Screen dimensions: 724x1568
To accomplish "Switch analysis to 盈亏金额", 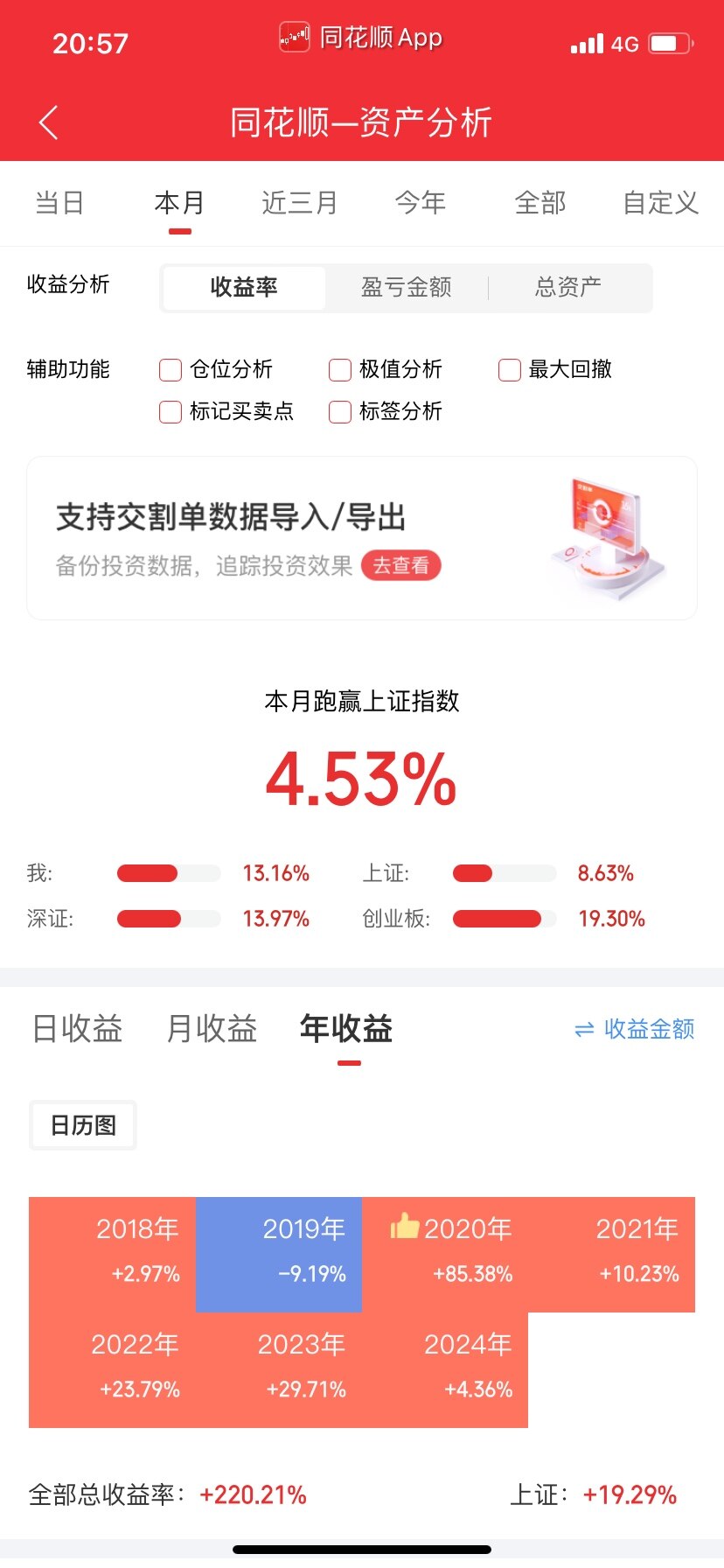I will (x=406, y=287).
